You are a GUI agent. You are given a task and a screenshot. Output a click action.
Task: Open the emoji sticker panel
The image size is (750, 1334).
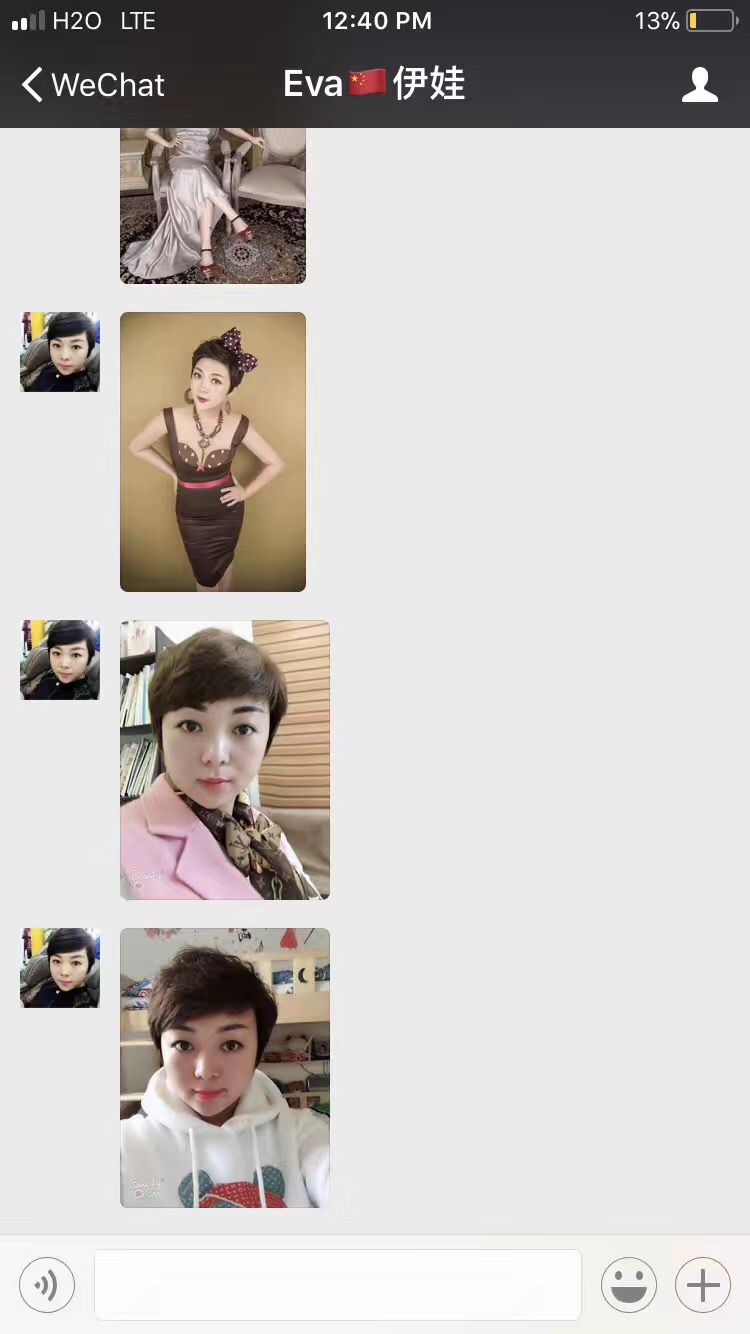coord(628,1284)
